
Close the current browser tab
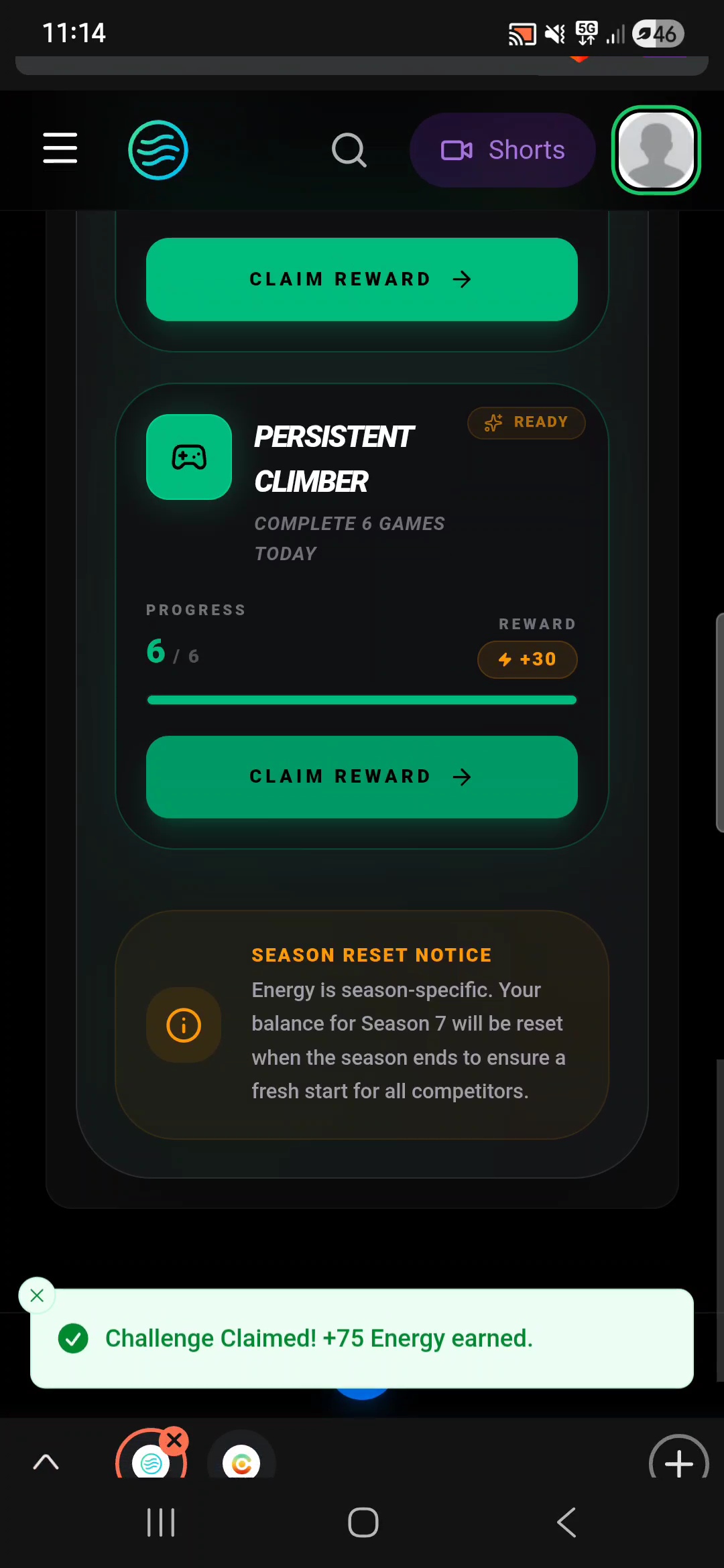click(174, 1441)
